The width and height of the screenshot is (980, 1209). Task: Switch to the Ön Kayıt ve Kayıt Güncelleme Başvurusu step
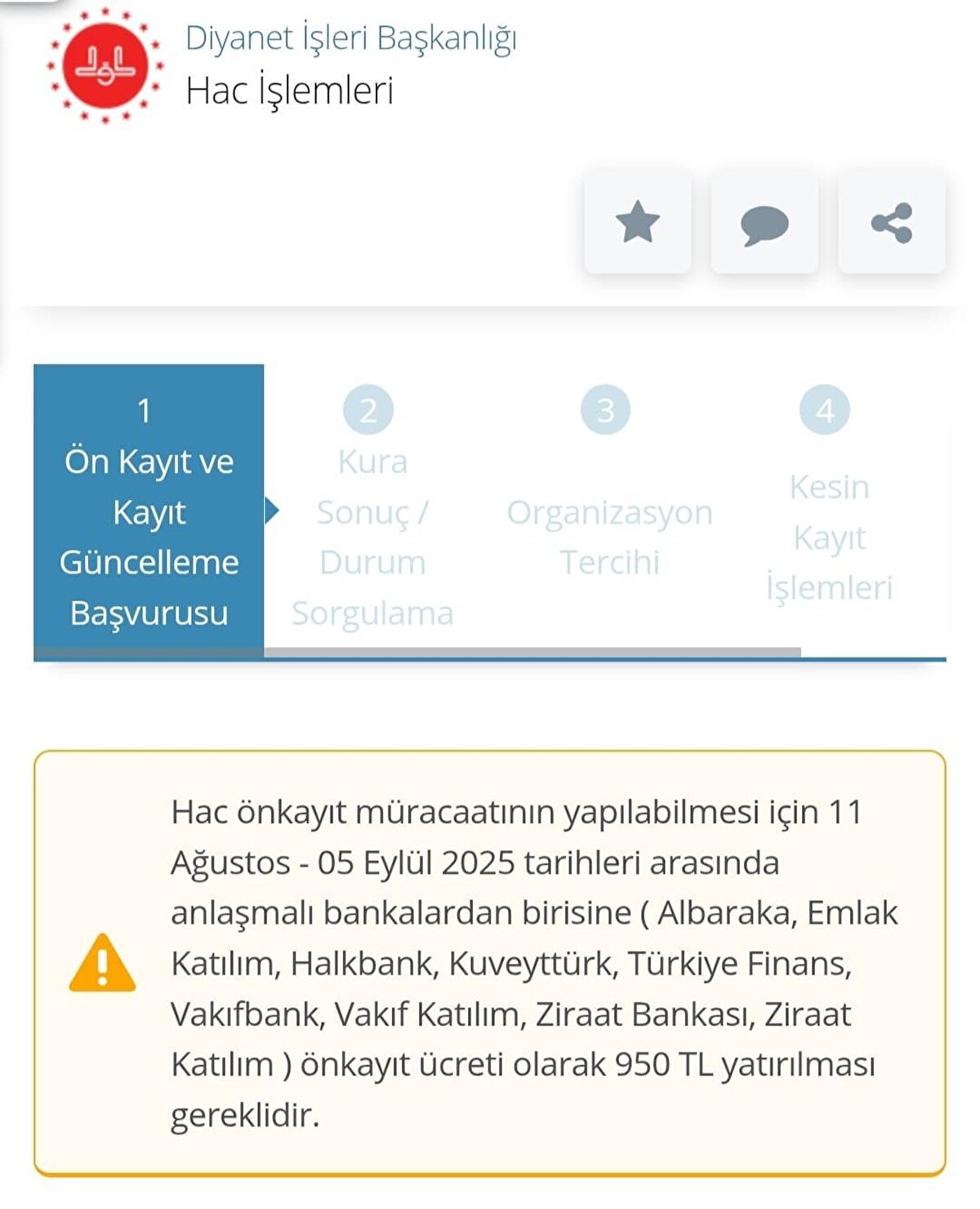click(147, 511)
